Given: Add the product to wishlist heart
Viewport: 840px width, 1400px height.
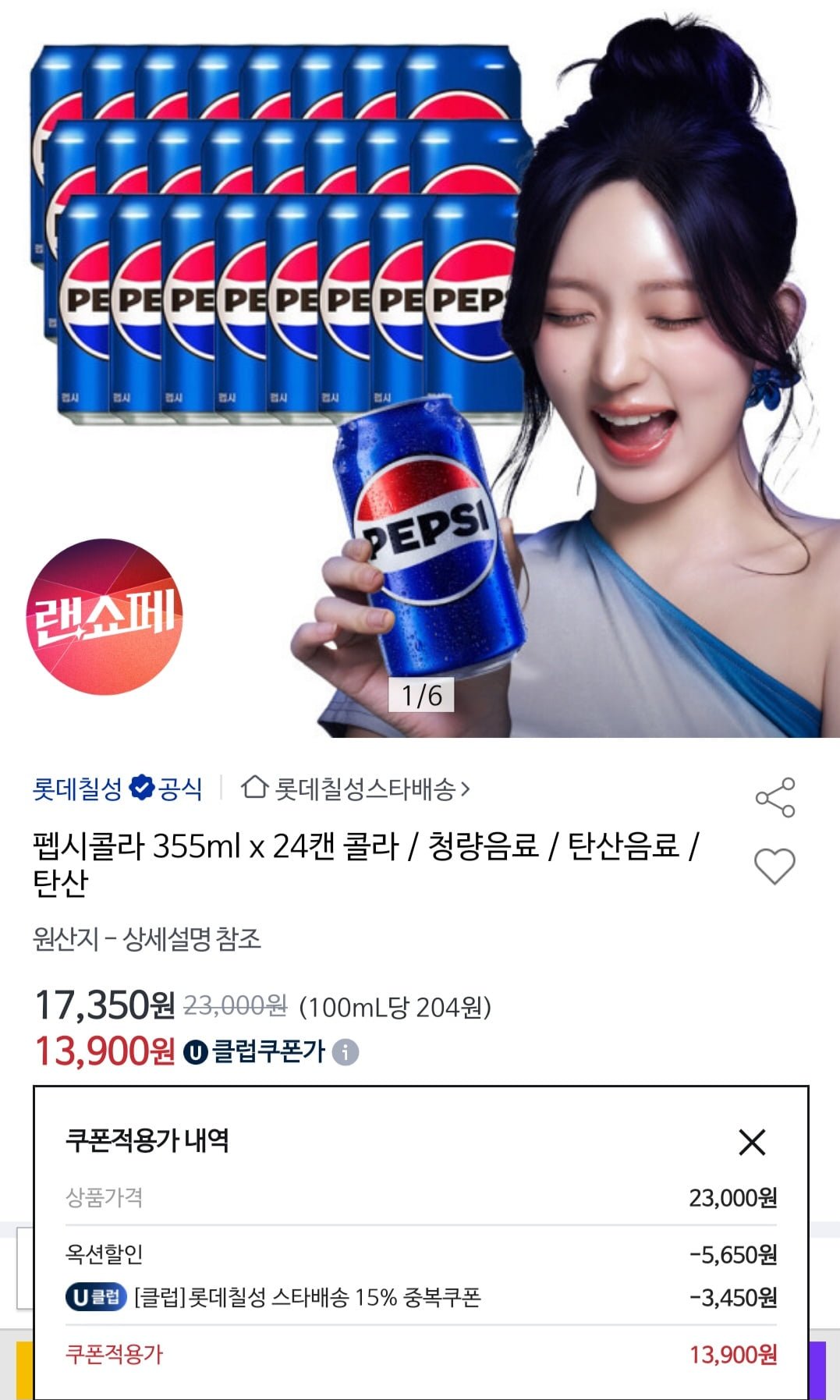Looking at the screenshot, I should click(x=774, y=866).
